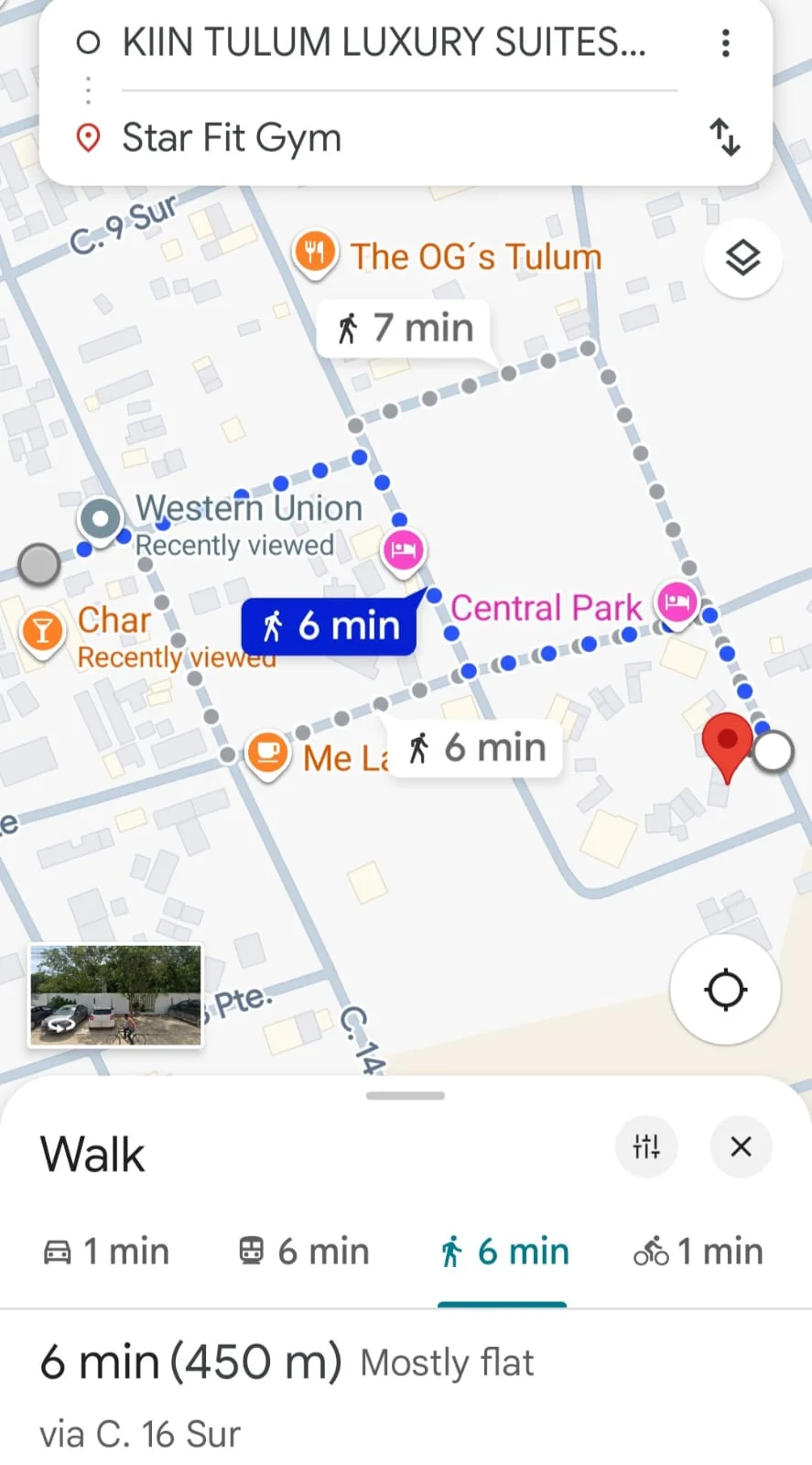Viewport: 812px width, 1465px height.
Task: Open the Central Park hotel marker
Action: coord(677,603)
